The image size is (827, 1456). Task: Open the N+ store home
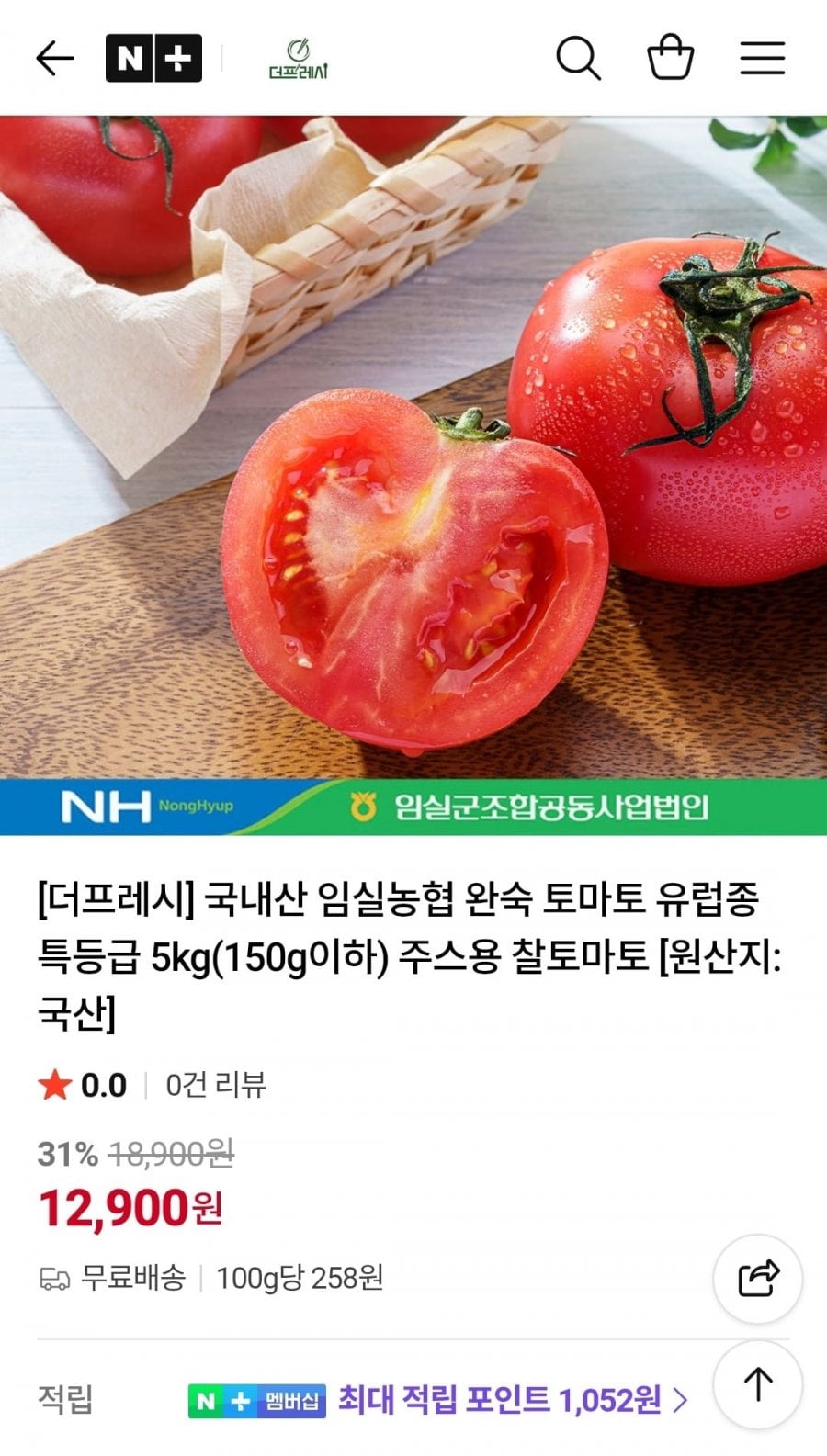(153, 59)
